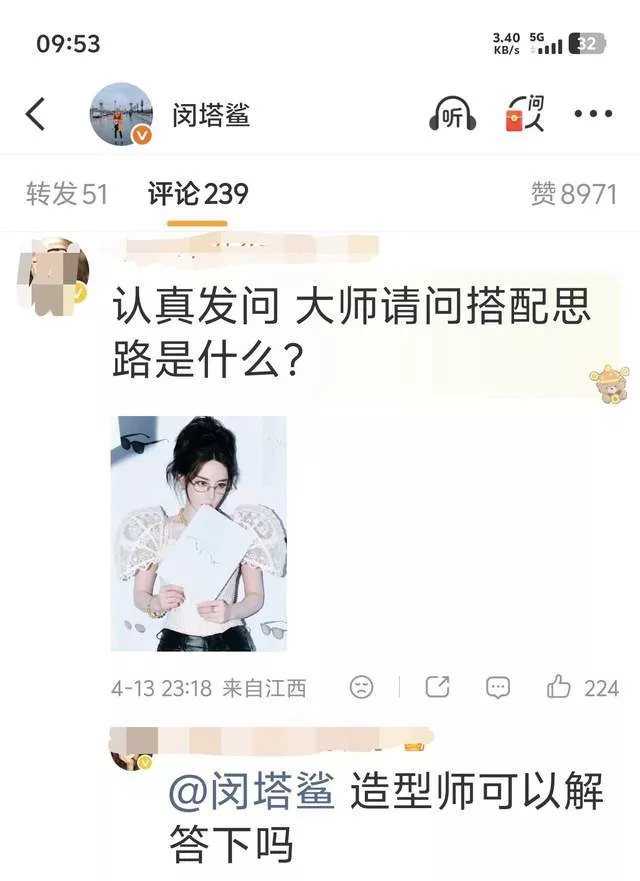This screenshot has width=640, height=881.
Task: Select the 评论 239 tab
Action: click(x=197, y=194)
